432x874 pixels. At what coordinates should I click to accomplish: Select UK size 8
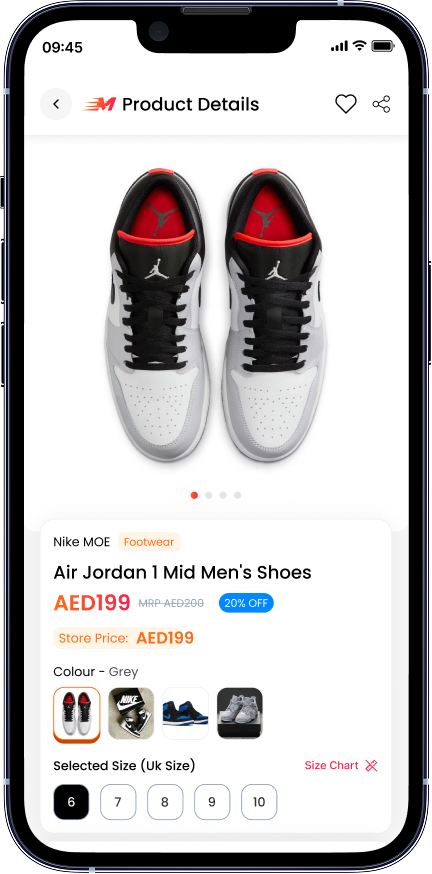[164, 802]
